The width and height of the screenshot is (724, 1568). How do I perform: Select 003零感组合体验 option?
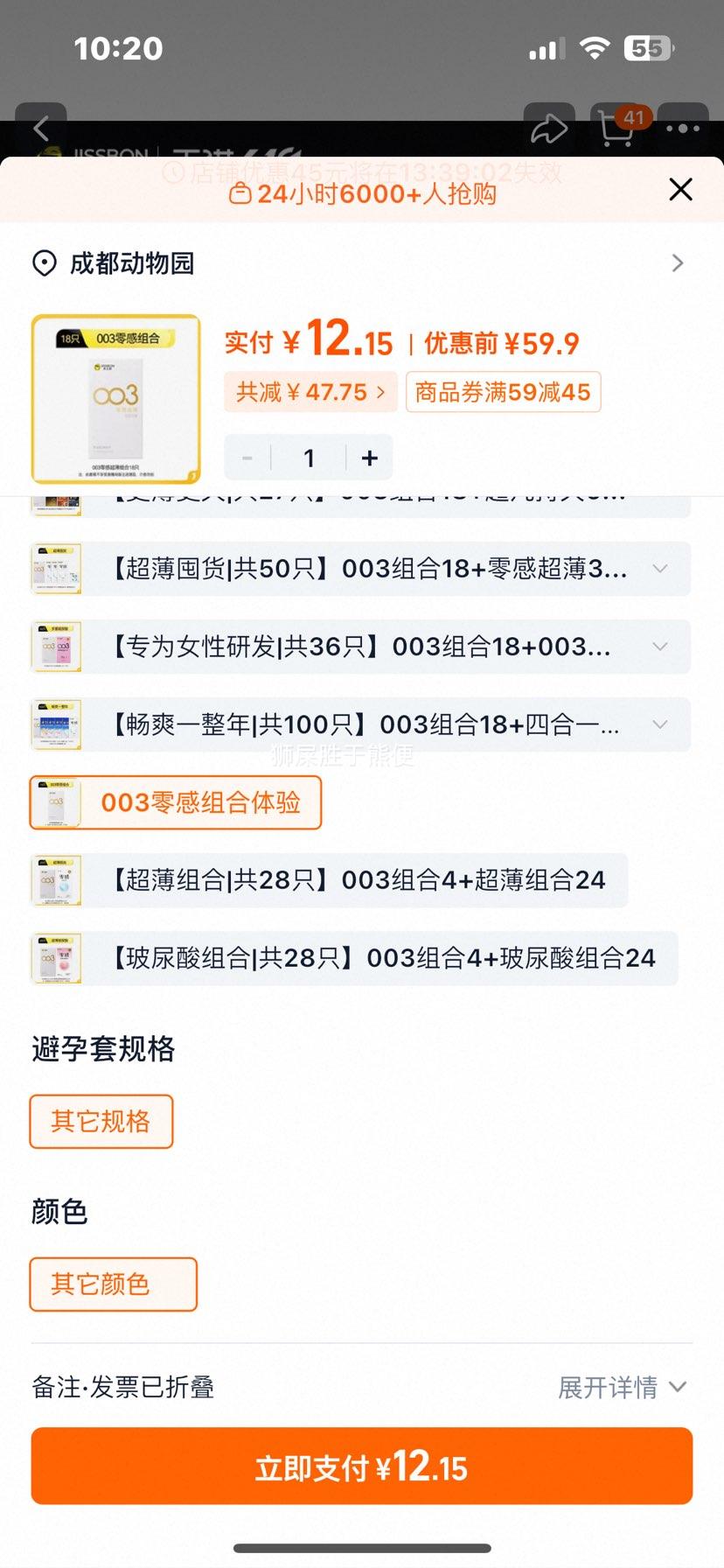(176, 802)
